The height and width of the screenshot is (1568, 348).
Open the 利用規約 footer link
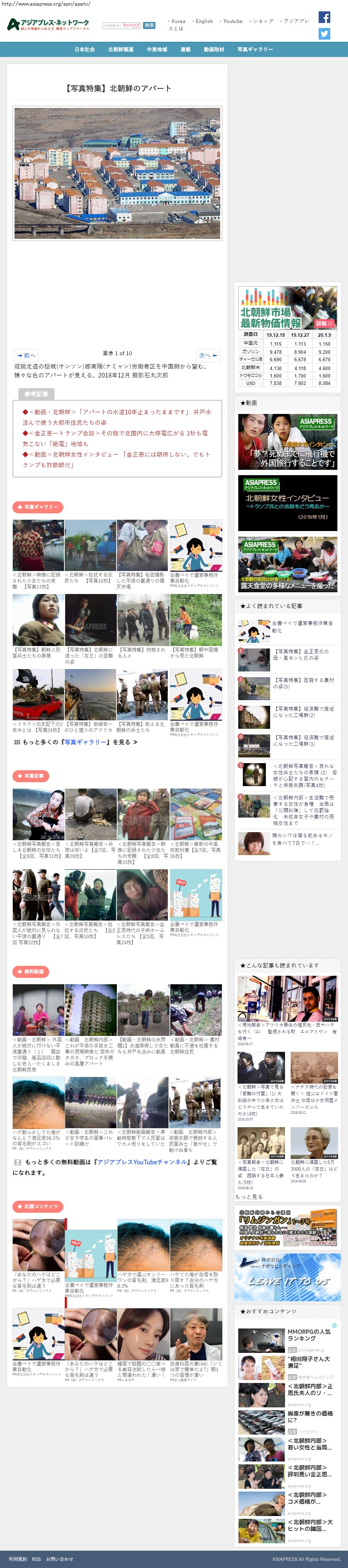coord(18,1559)
